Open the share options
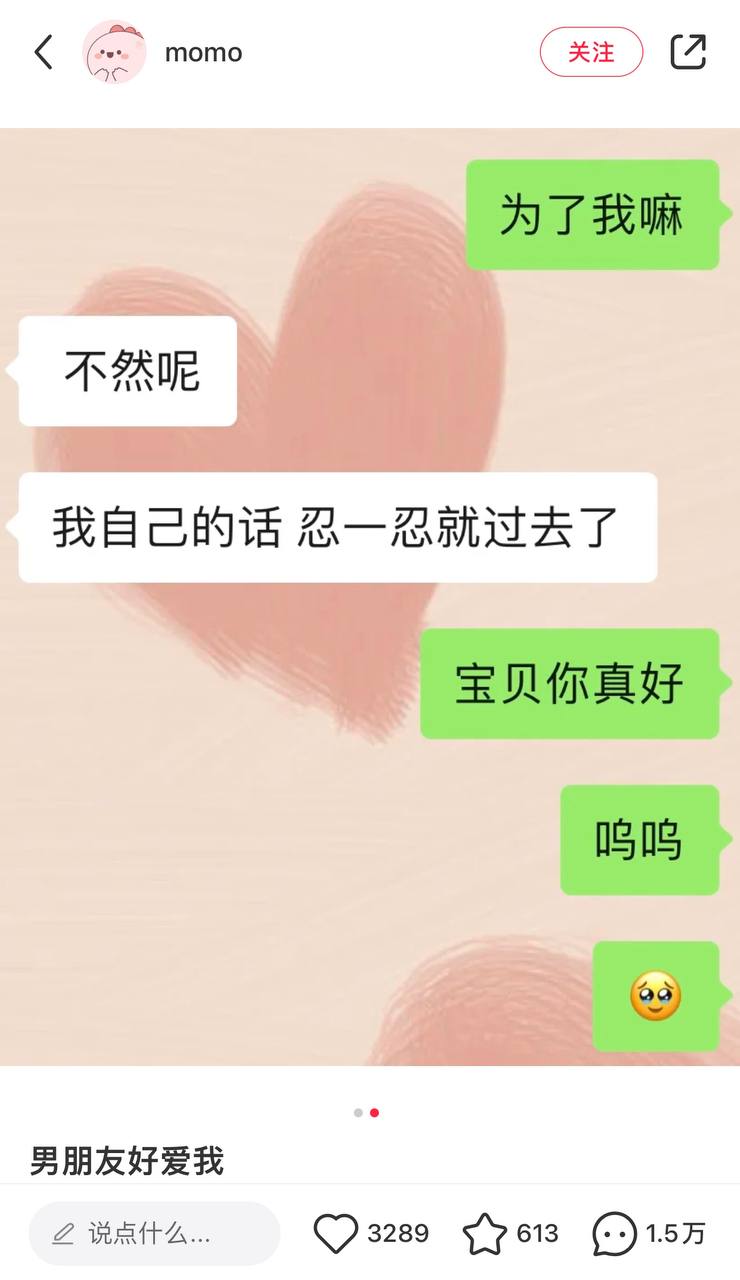 tap(688, 52)
